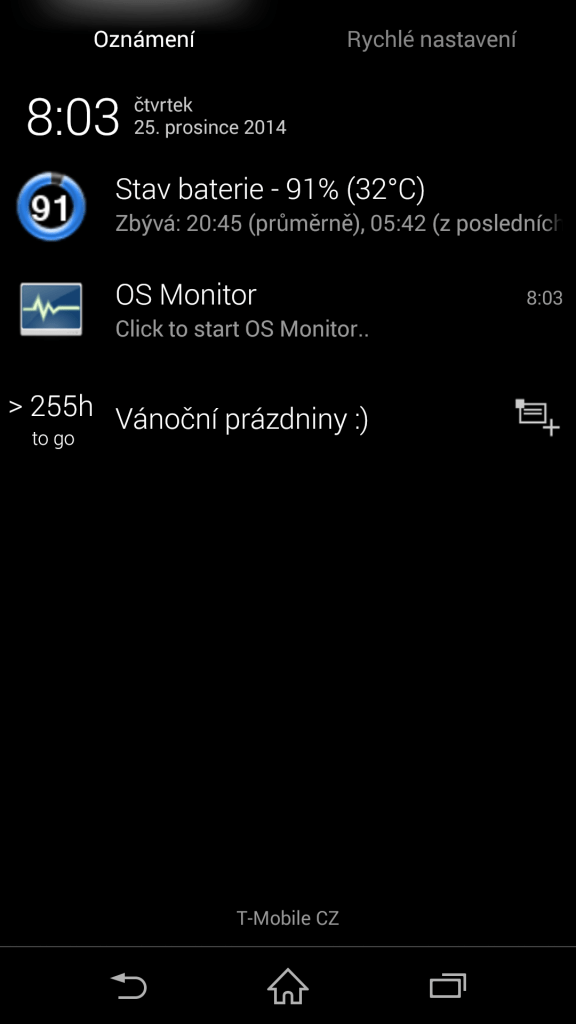Select the Oznámení tab
Screen dimensions: 576x1024
(144, 39)
